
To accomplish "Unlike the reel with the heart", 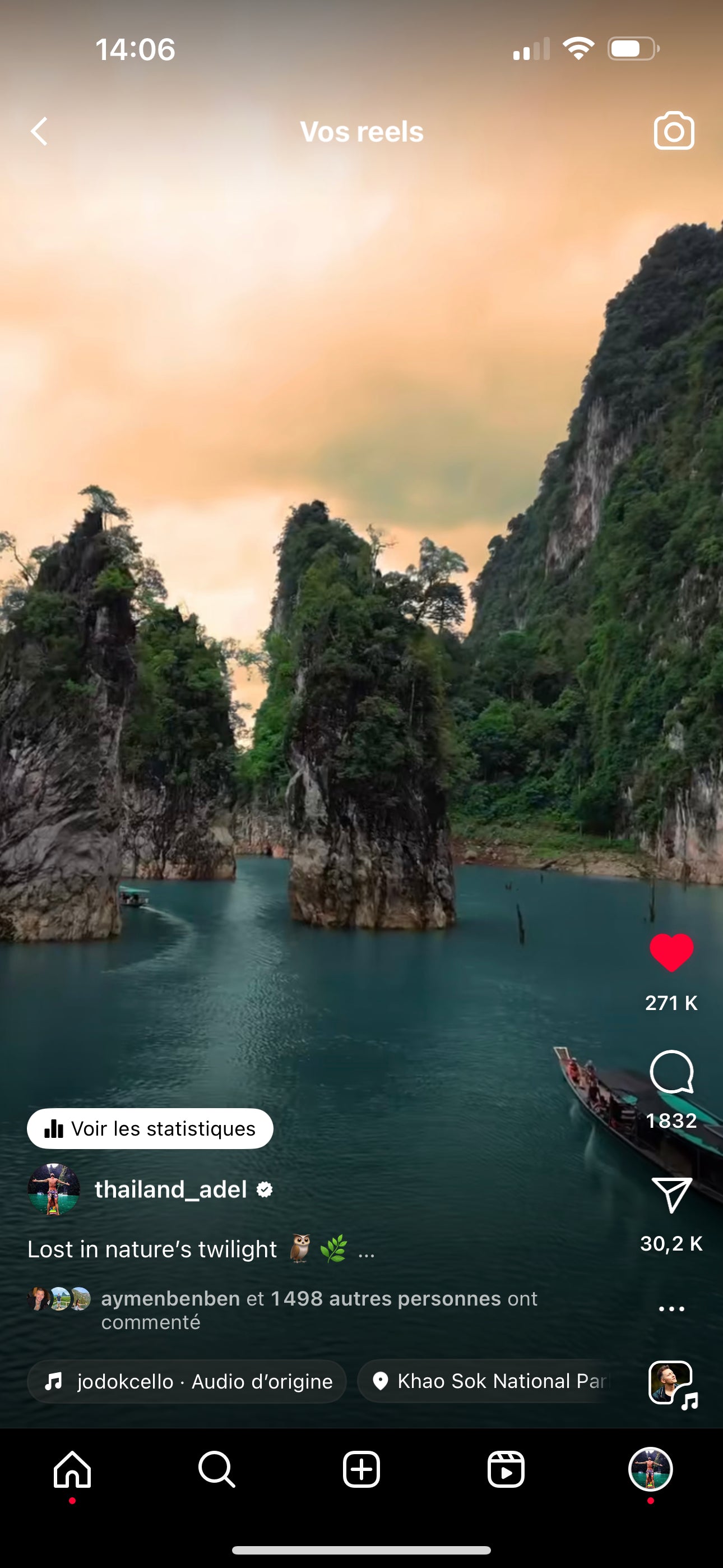I will pyautogui.click(x=671, y=953).
